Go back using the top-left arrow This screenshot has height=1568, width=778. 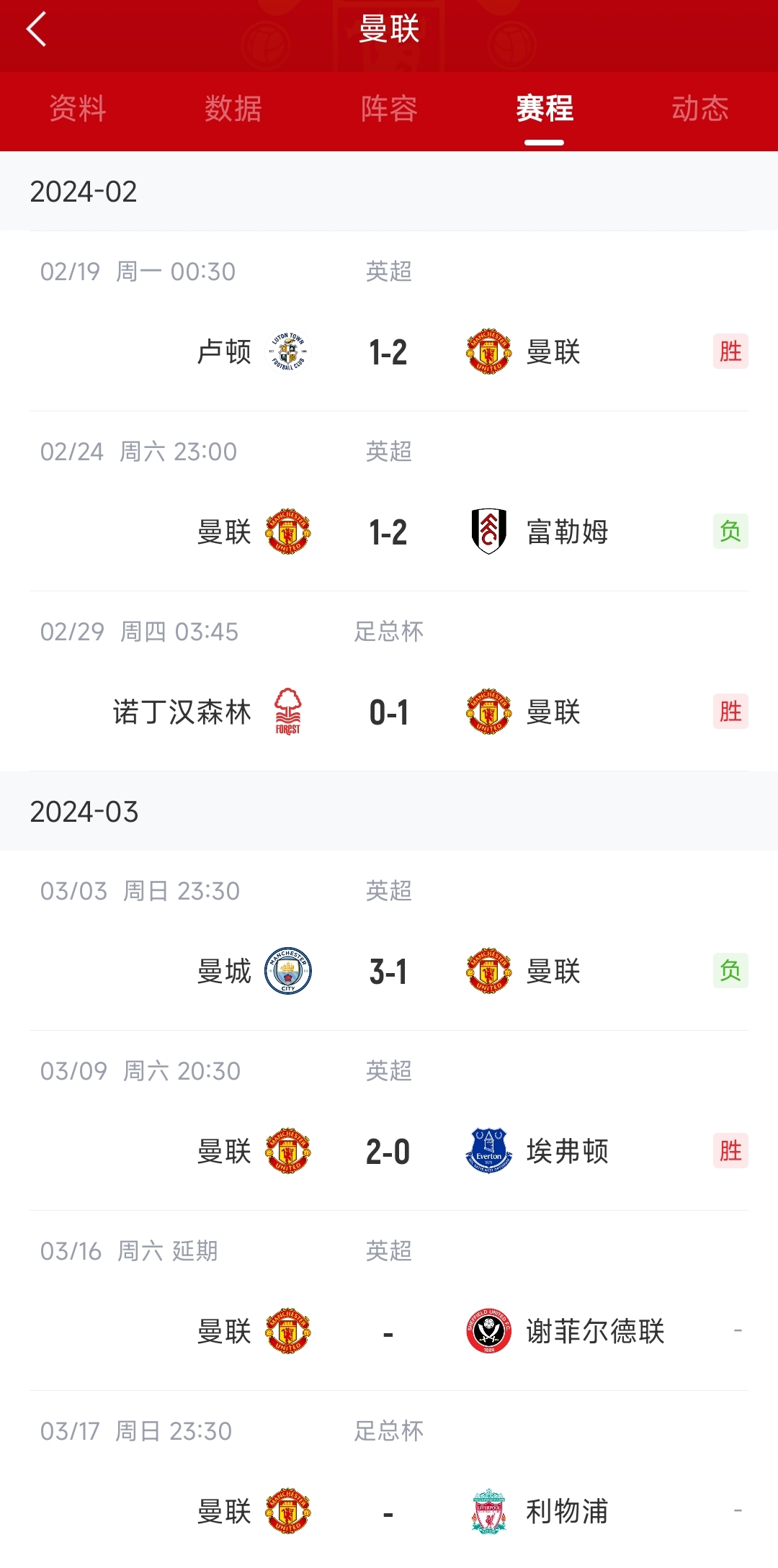36,30
